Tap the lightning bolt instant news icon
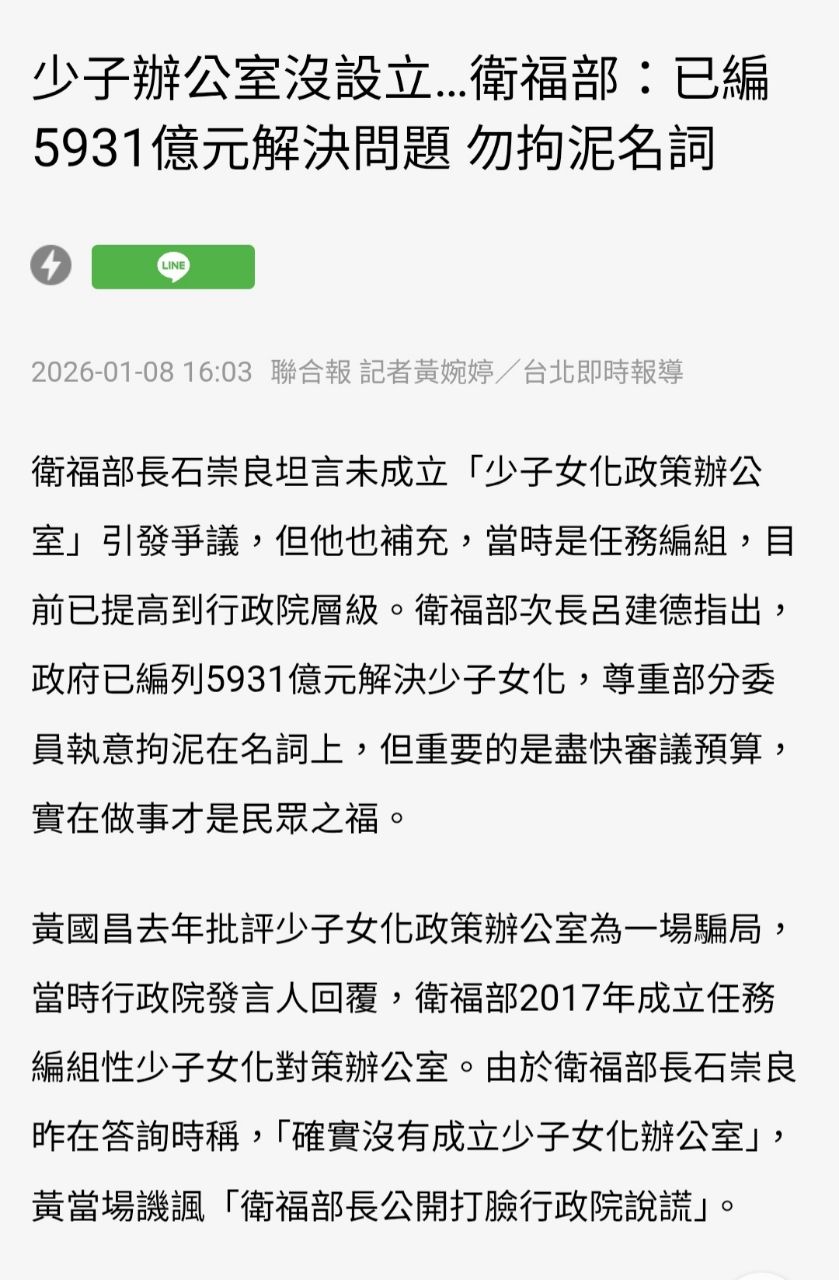 tap(51, 266)
